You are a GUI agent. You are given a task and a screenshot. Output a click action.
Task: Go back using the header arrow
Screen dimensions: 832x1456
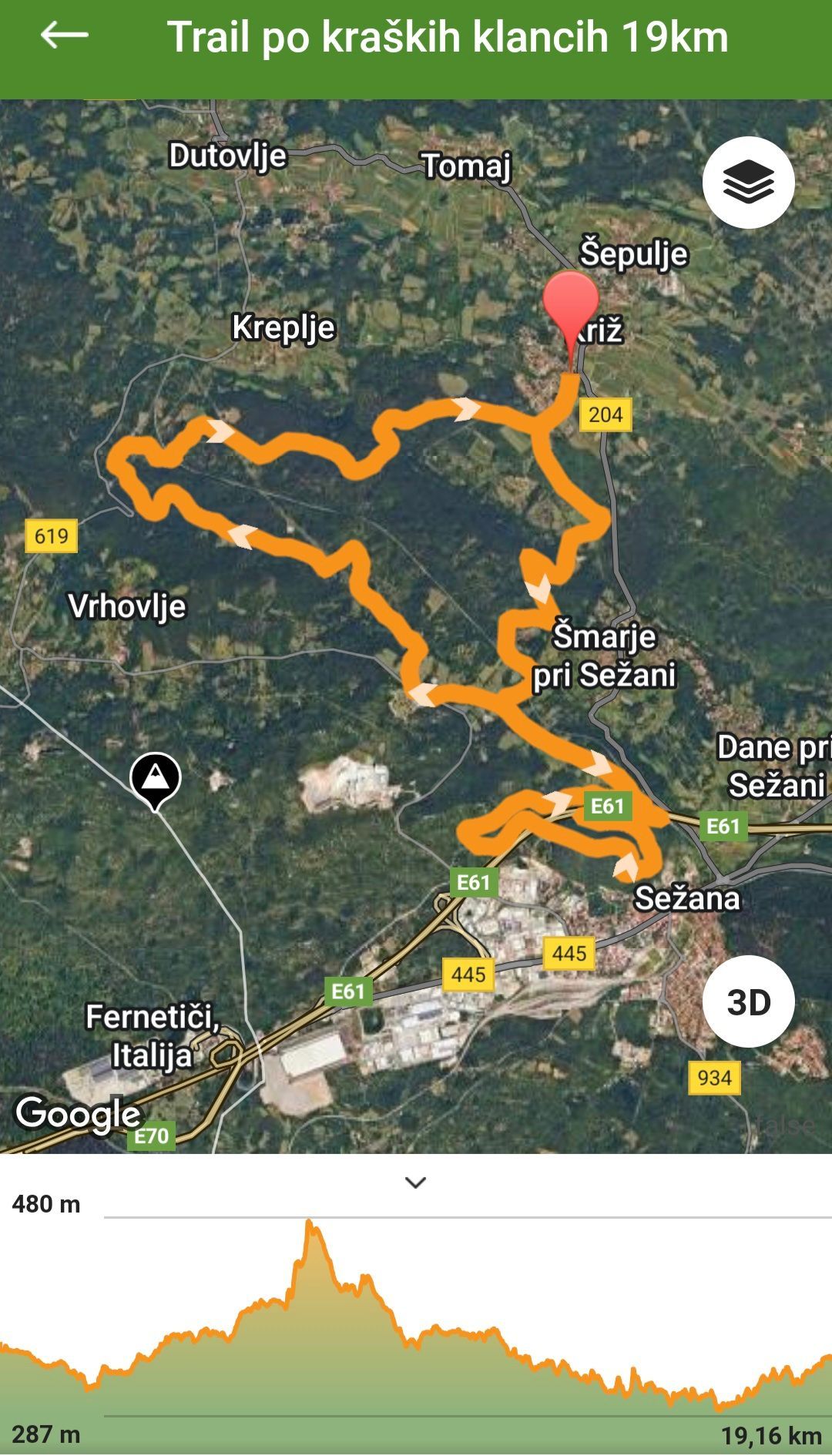[x=65, y=36]
